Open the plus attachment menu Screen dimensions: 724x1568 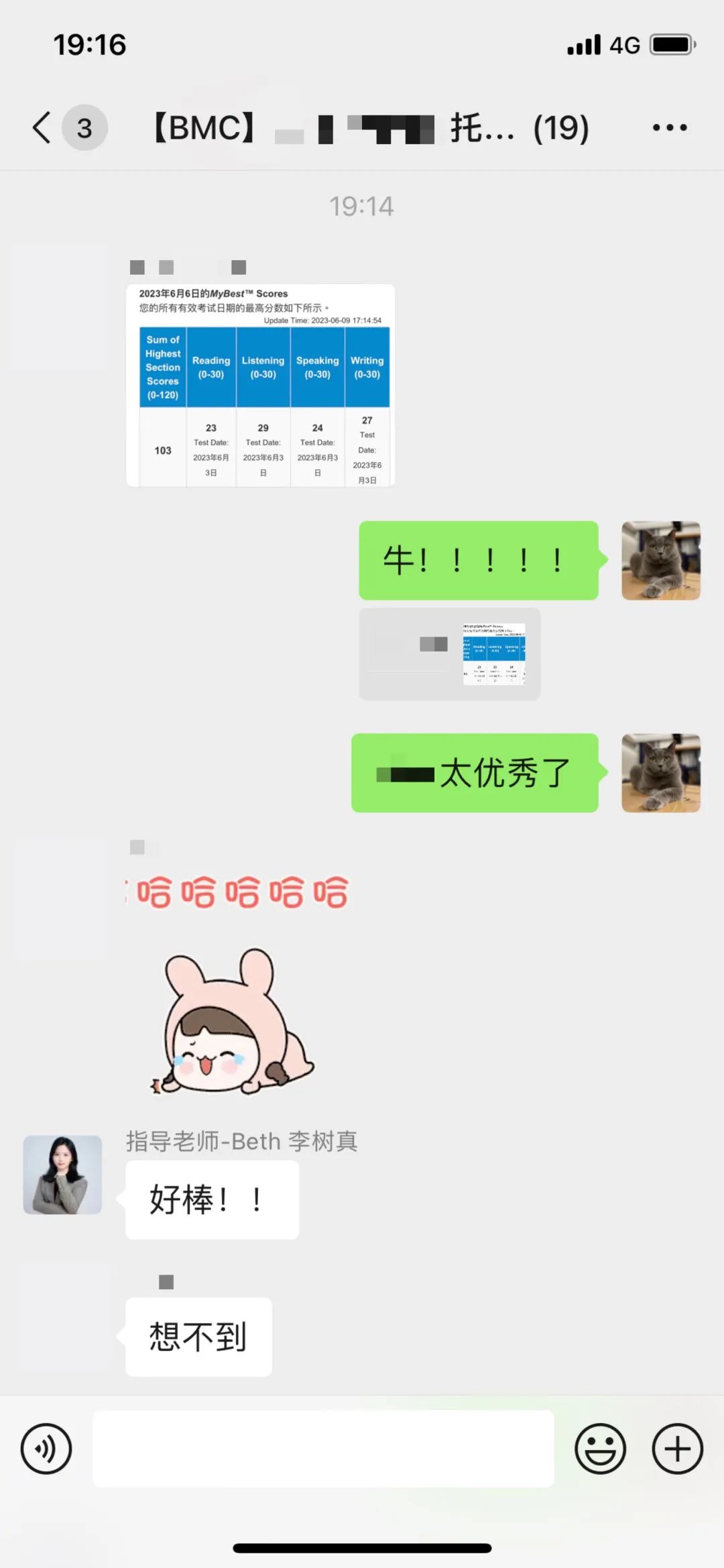[677, 1449]
